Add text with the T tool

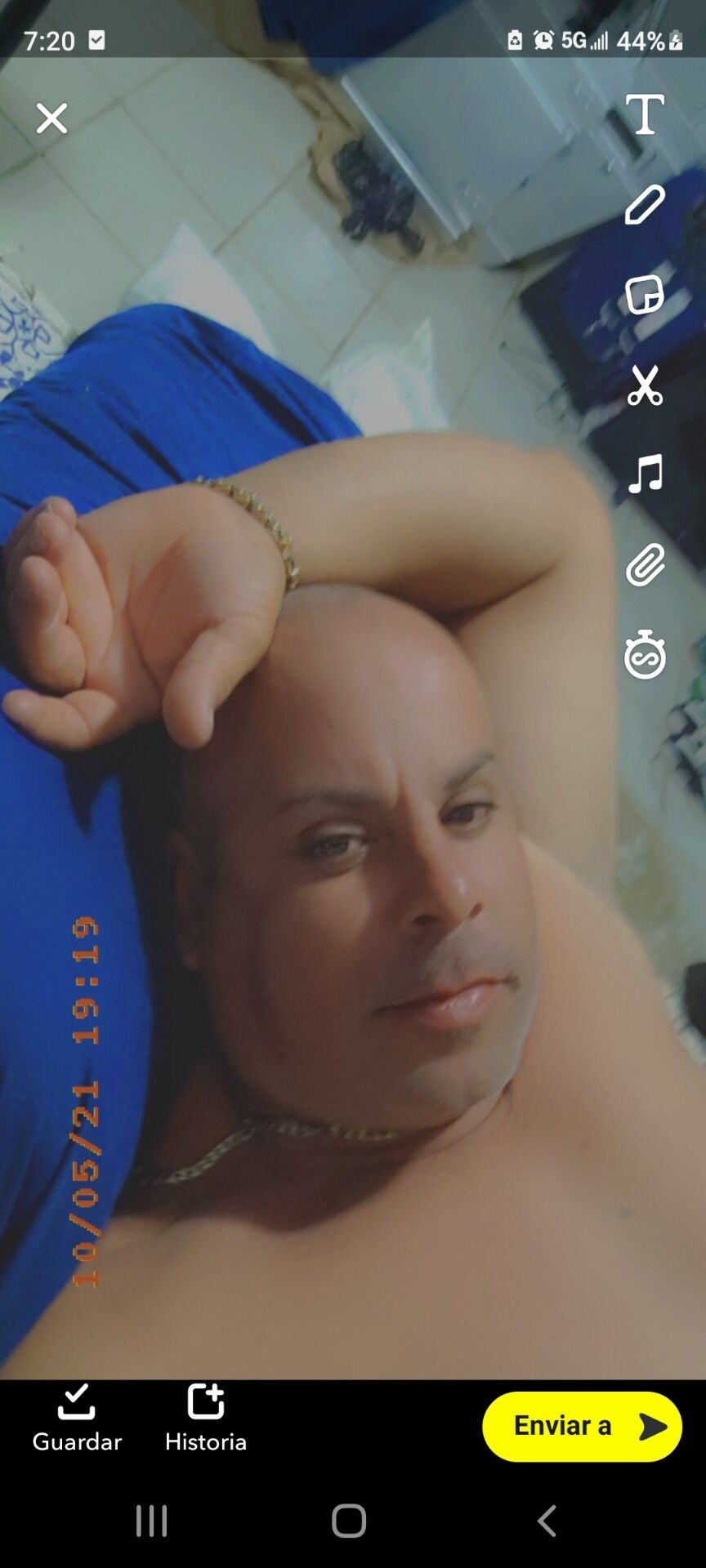tap(645, 114)
